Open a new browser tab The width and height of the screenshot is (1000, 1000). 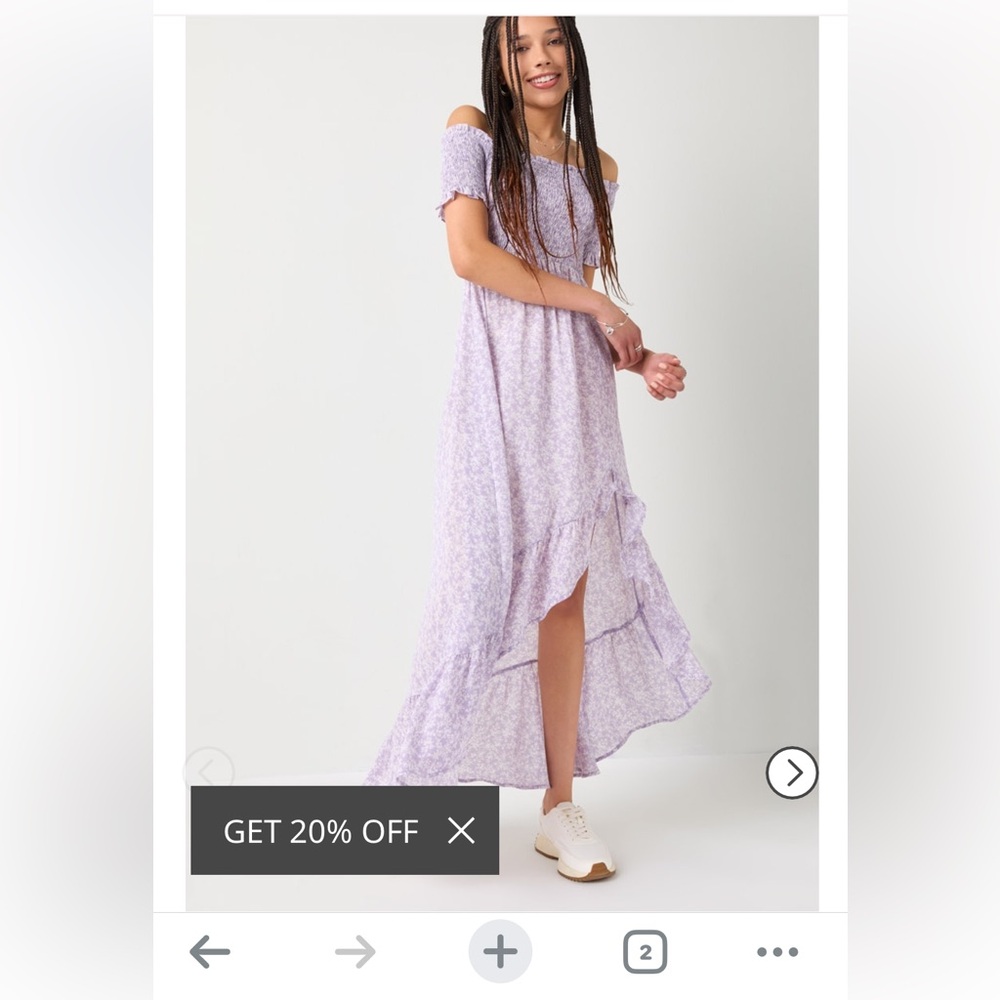point(500,952)
